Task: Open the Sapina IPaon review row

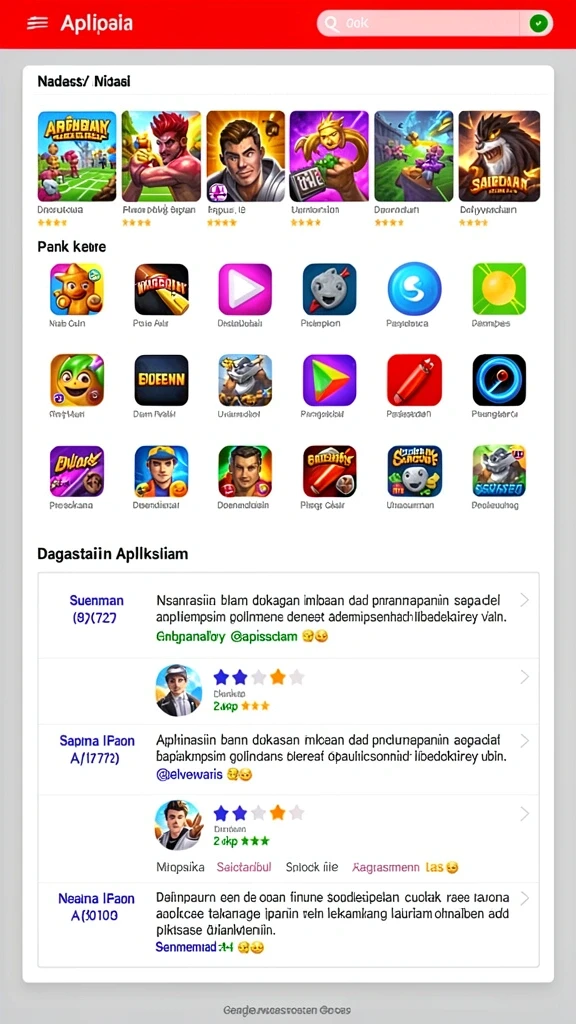Action: click(288, 759)
